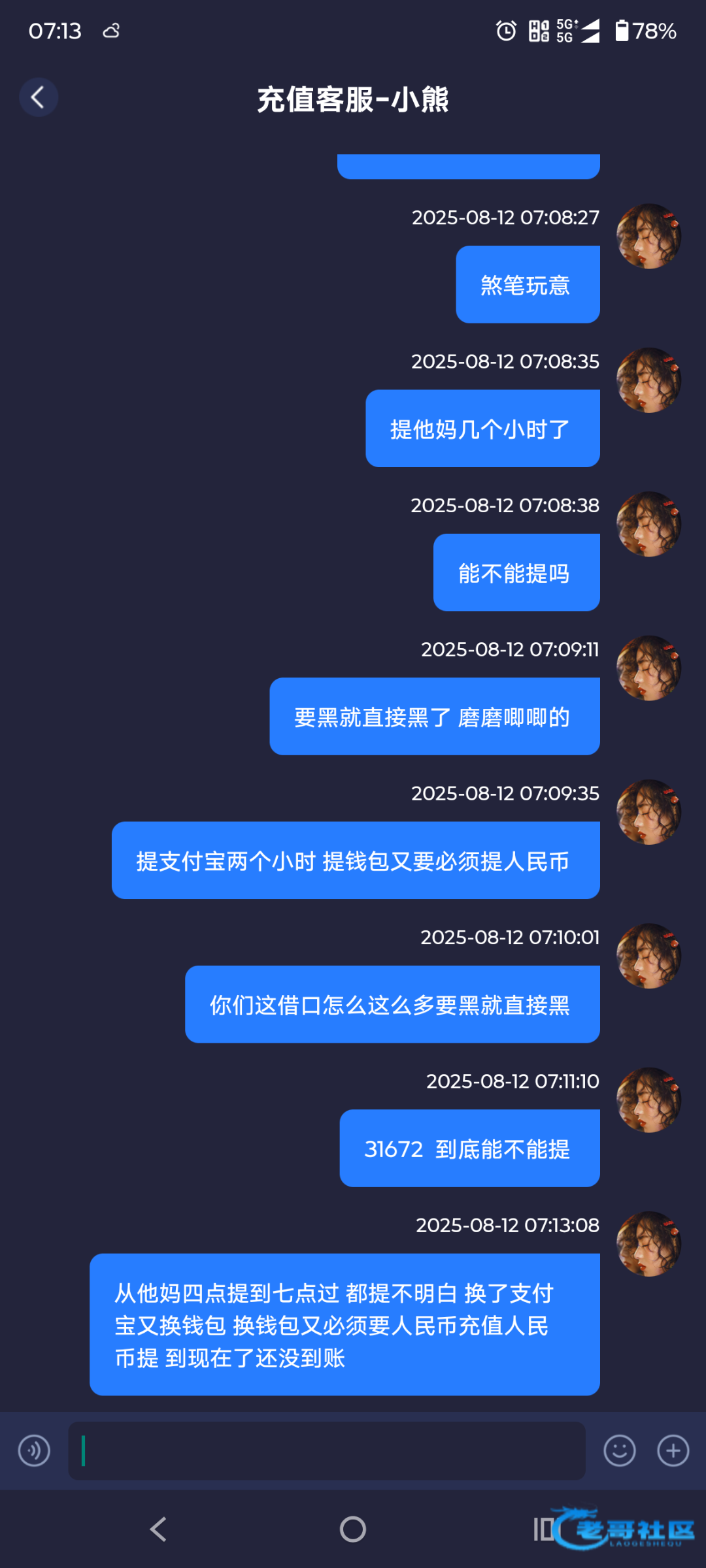The height and width of the screenshot is (1568, 706).
Task: Focus the message input field
Action: point(327,1451)
